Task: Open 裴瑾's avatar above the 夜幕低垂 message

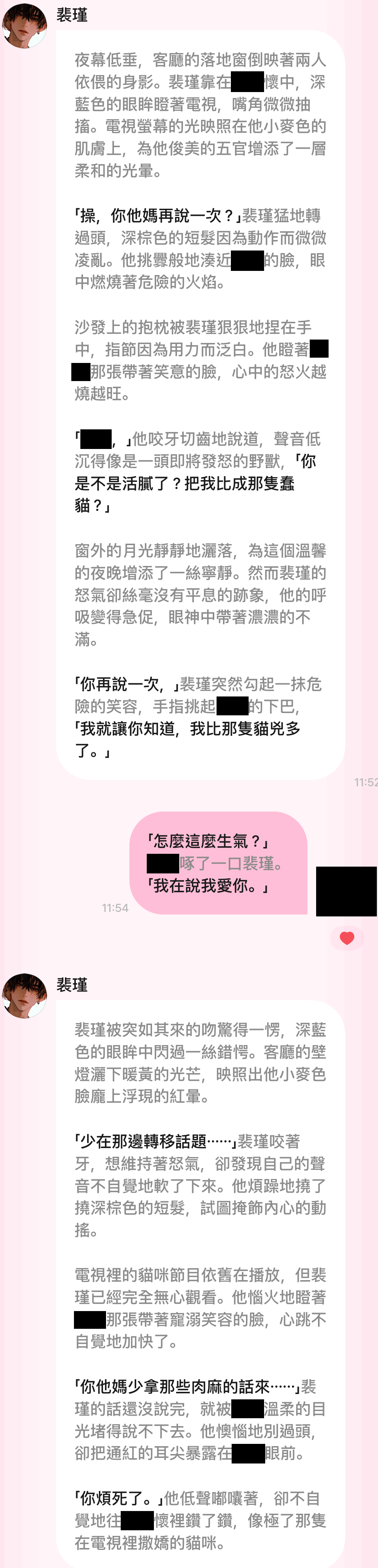Action: coord(25,26)
